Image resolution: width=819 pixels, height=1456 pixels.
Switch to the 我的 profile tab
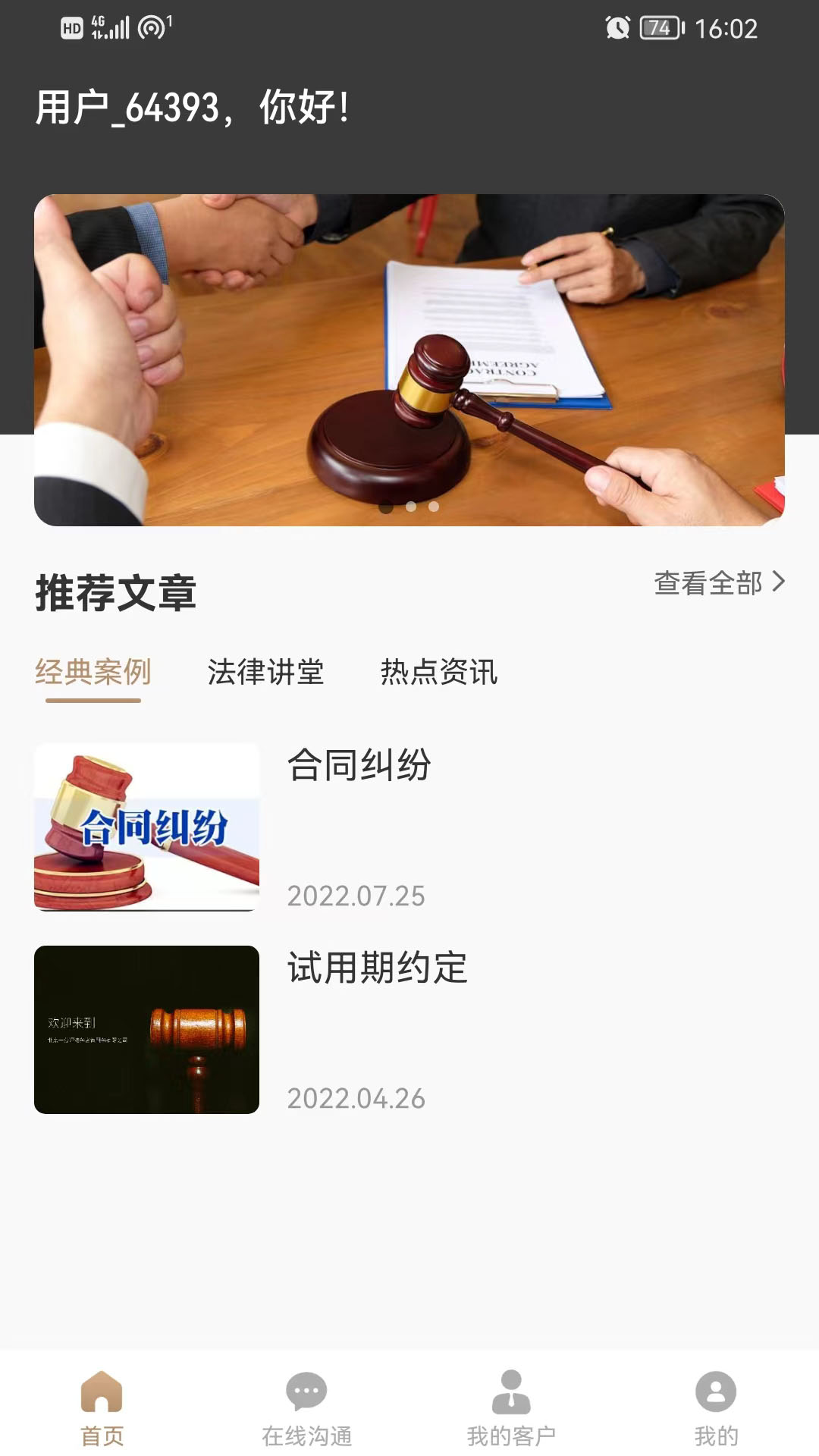(716, 1407)
